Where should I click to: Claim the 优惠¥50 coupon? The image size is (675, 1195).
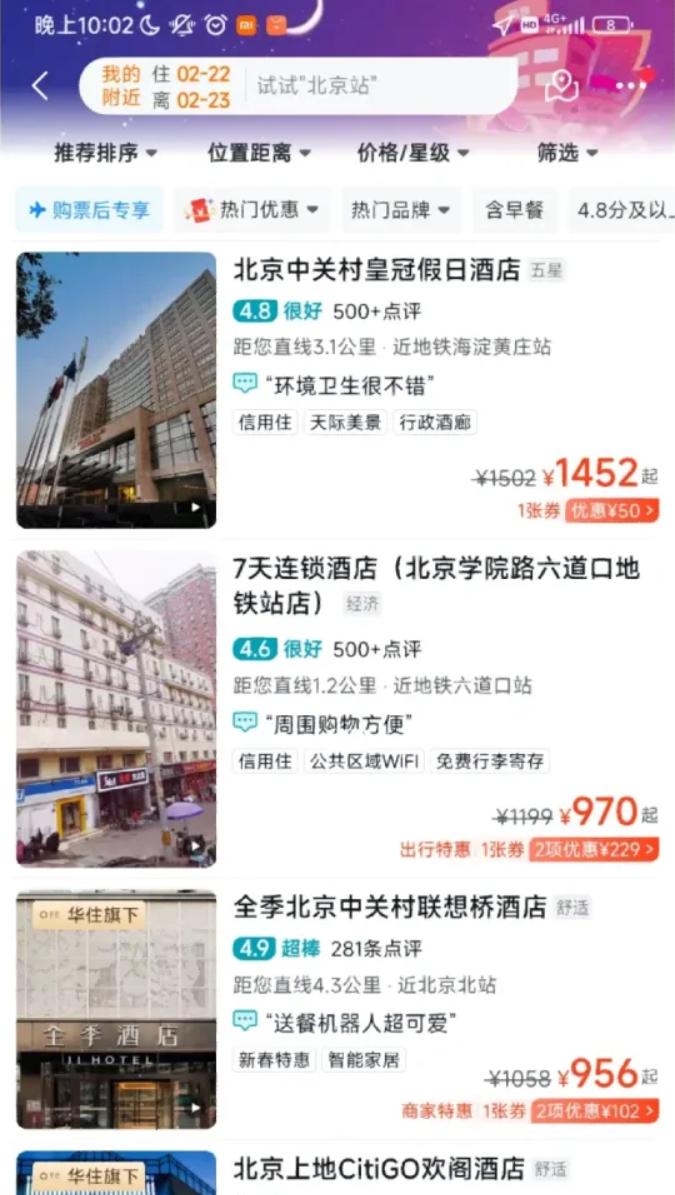click(612, 511)
